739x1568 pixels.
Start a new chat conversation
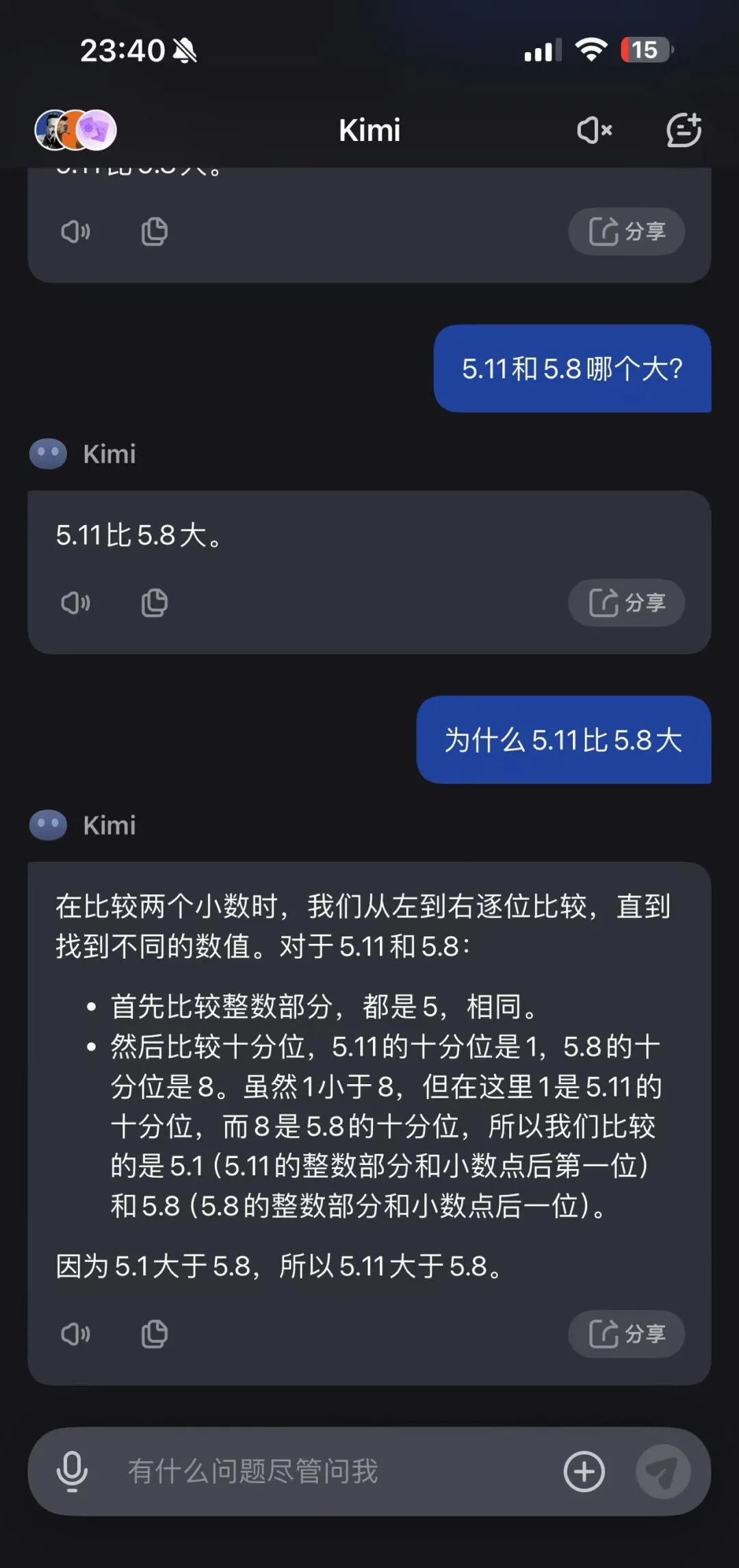pos(684,129)
